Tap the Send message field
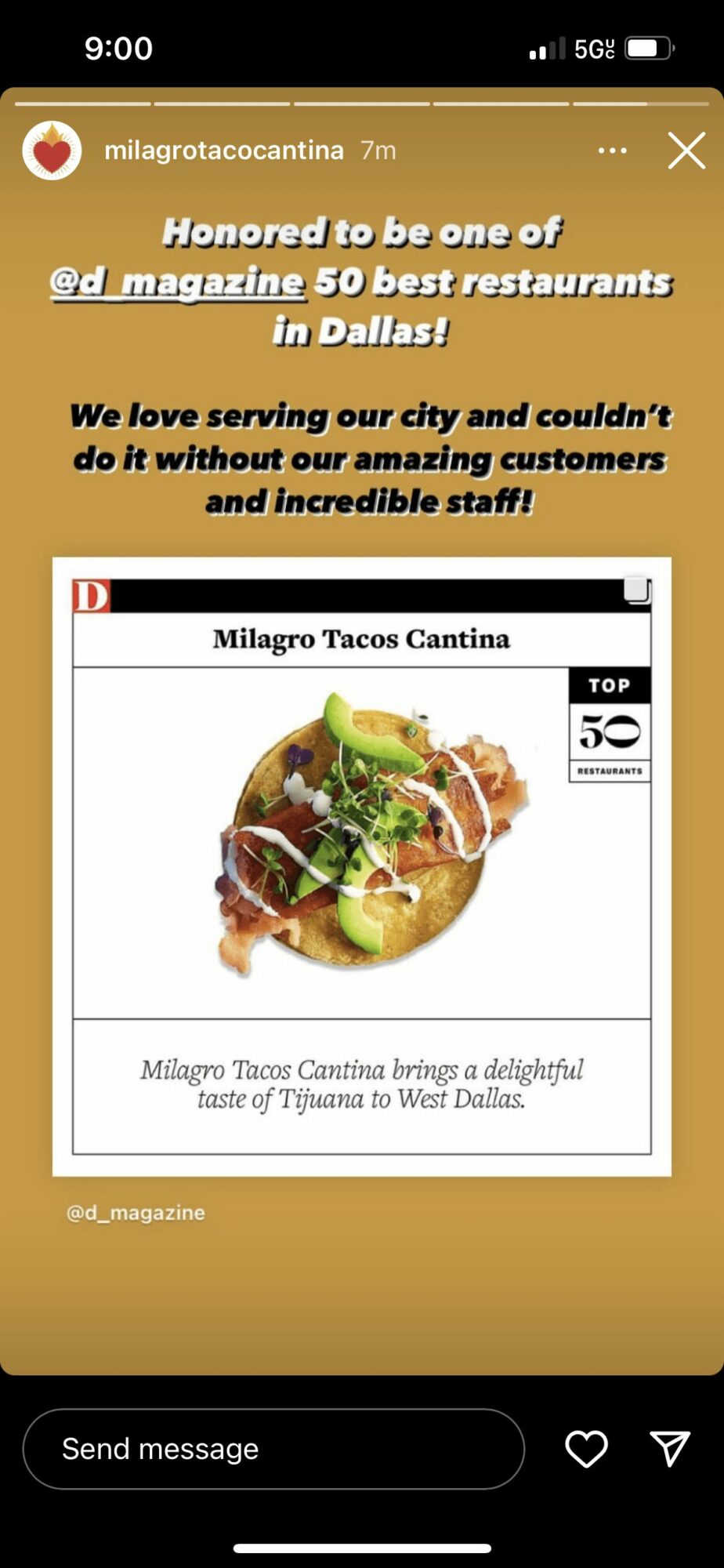The image size is (724, 1568). point(273,1449)
